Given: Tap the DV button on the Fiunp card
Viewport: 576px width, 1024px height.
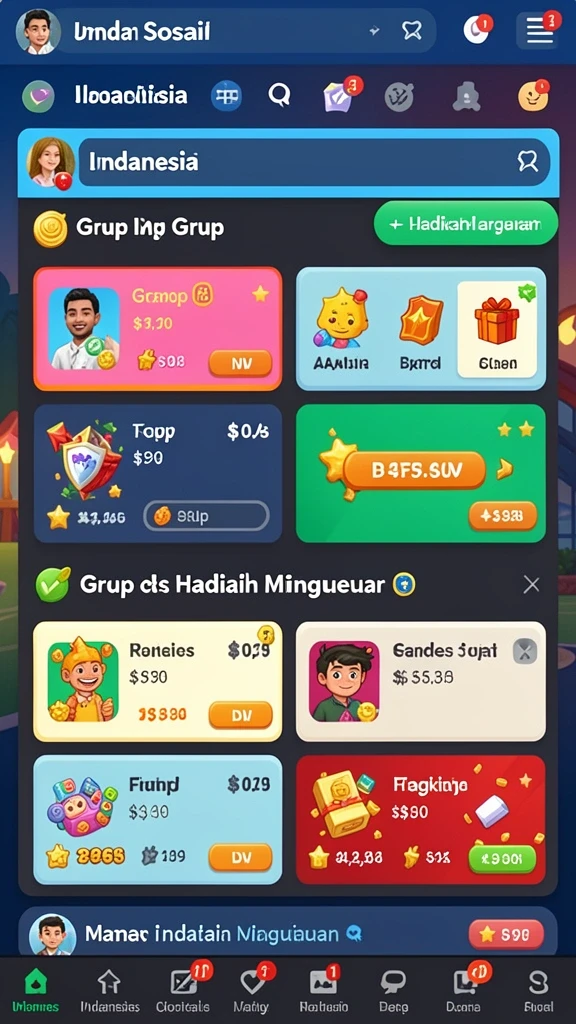Looking at the screenshot, I should coord(240,857).
